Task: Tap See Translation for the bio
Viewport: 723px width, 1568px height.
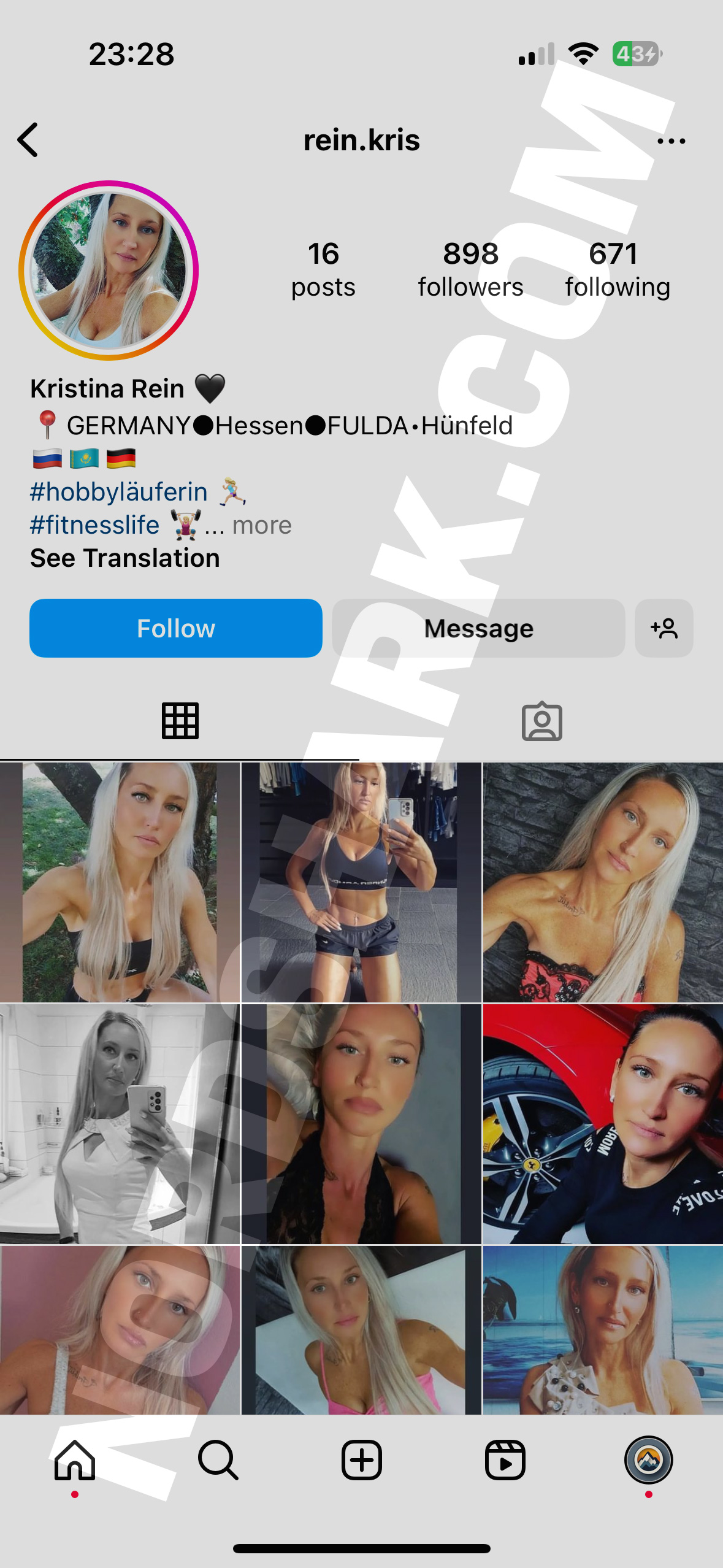Action: point(125,558)
